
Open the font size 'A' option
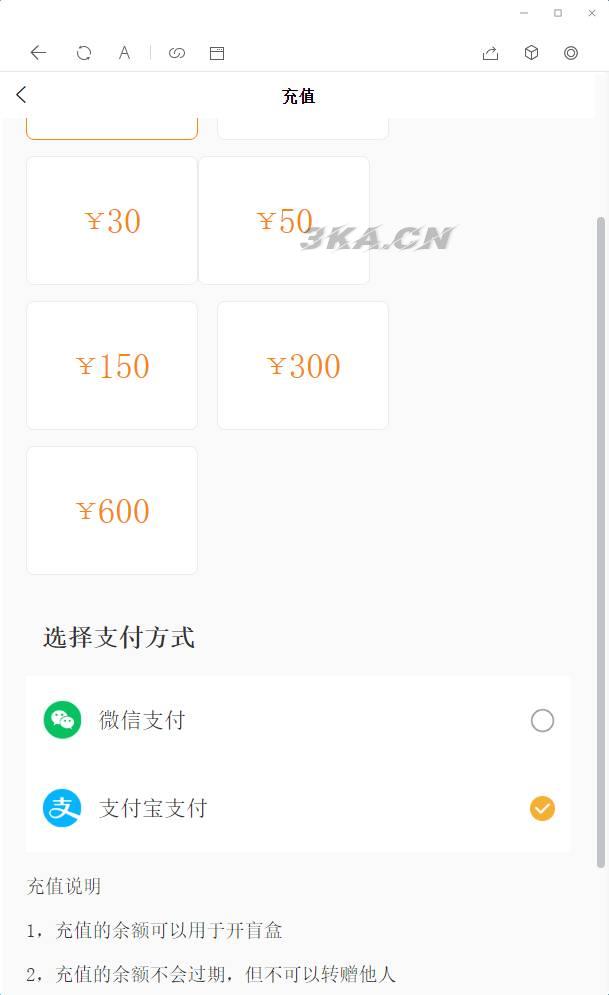124,53
